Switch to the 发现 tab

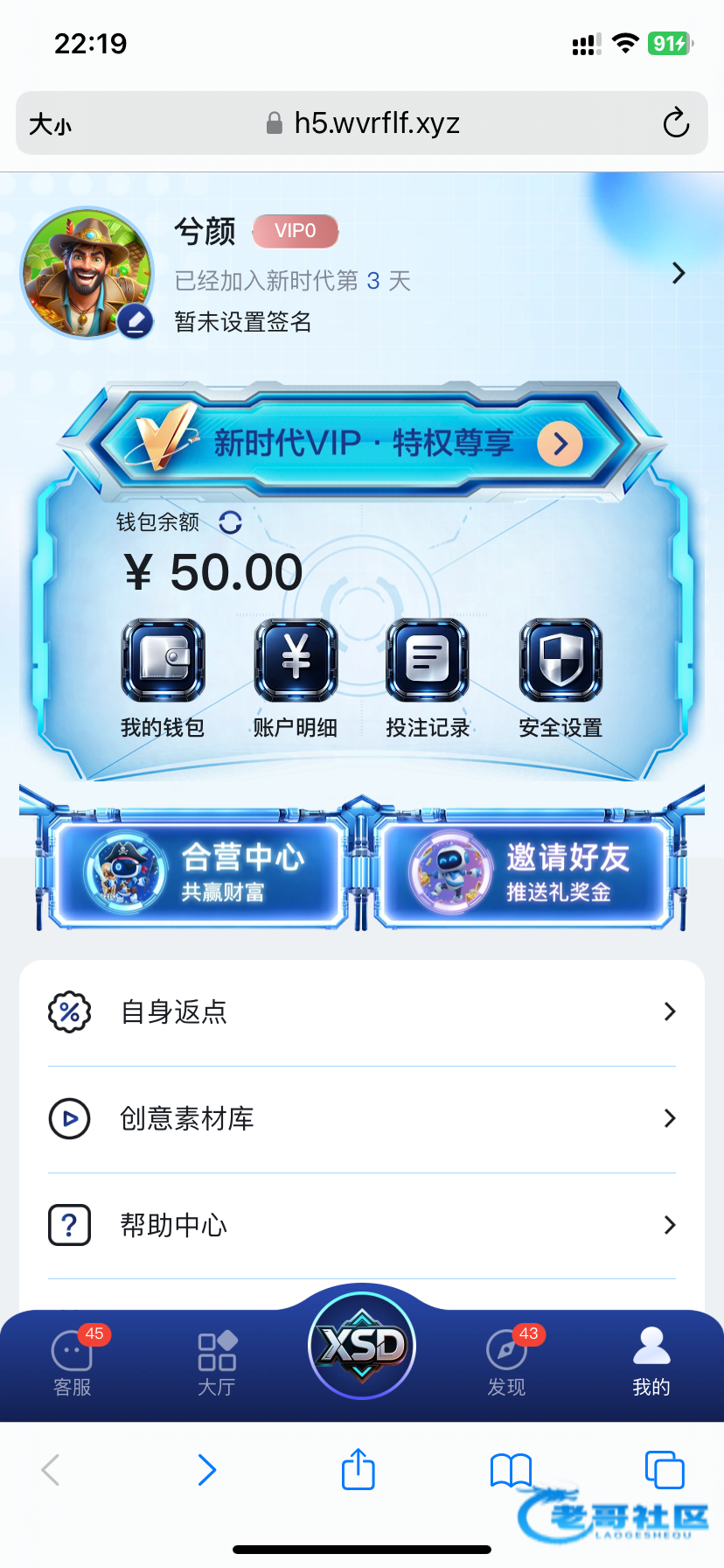(x=507, y=1362)
